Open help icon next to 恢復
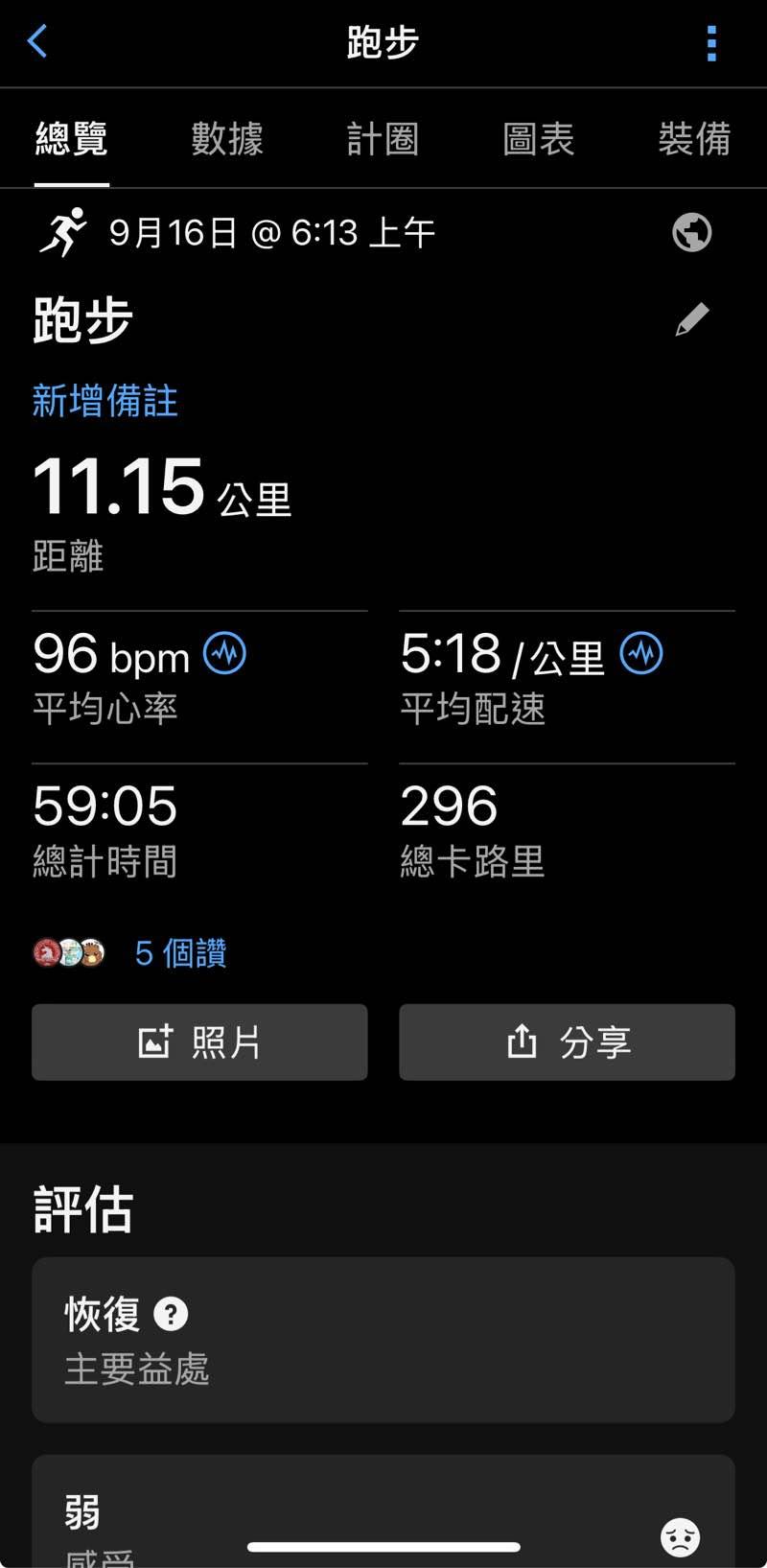767x1568 pixels. click(x=171, y=1314)
